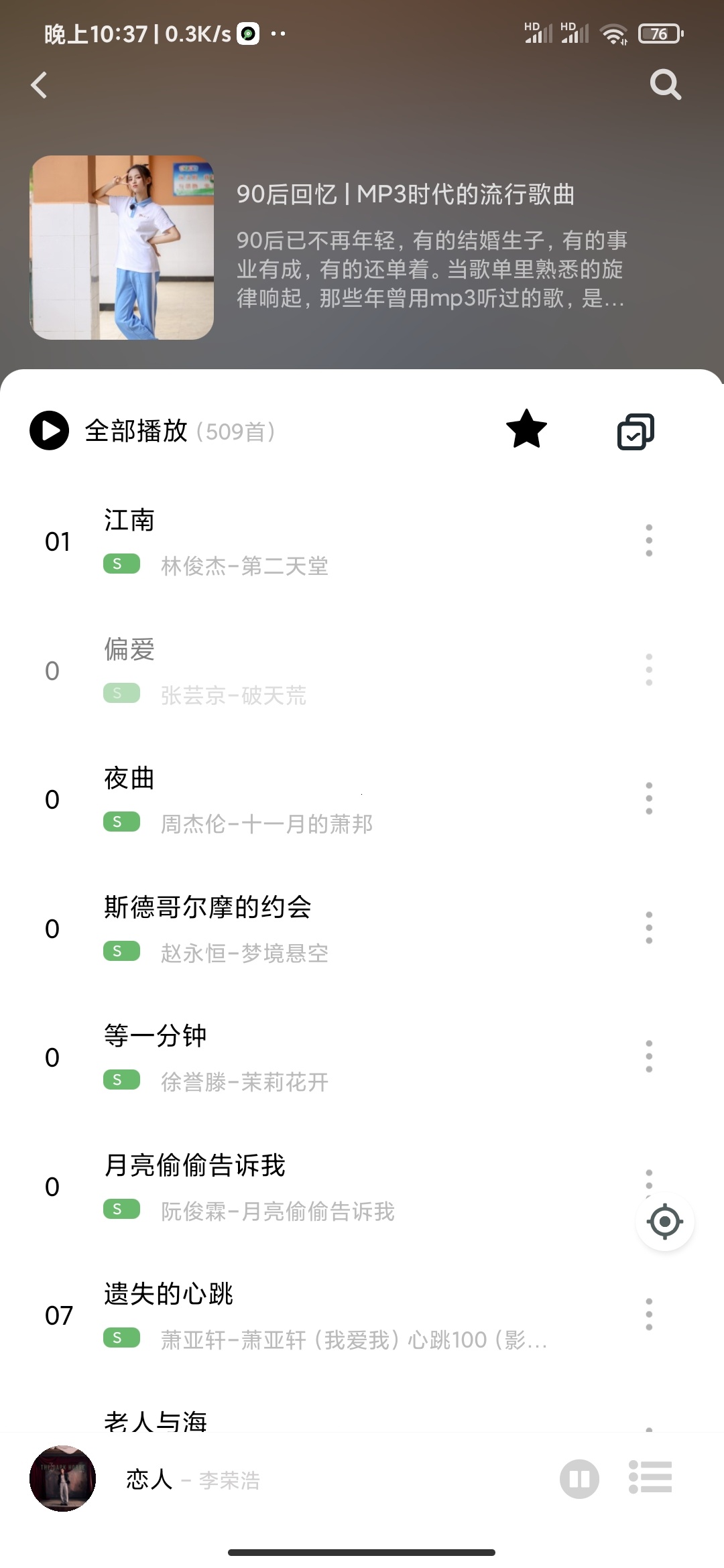724x1568 pixels.
Task: Open more options for 遗失的心跳
Action: [648, 1315]
